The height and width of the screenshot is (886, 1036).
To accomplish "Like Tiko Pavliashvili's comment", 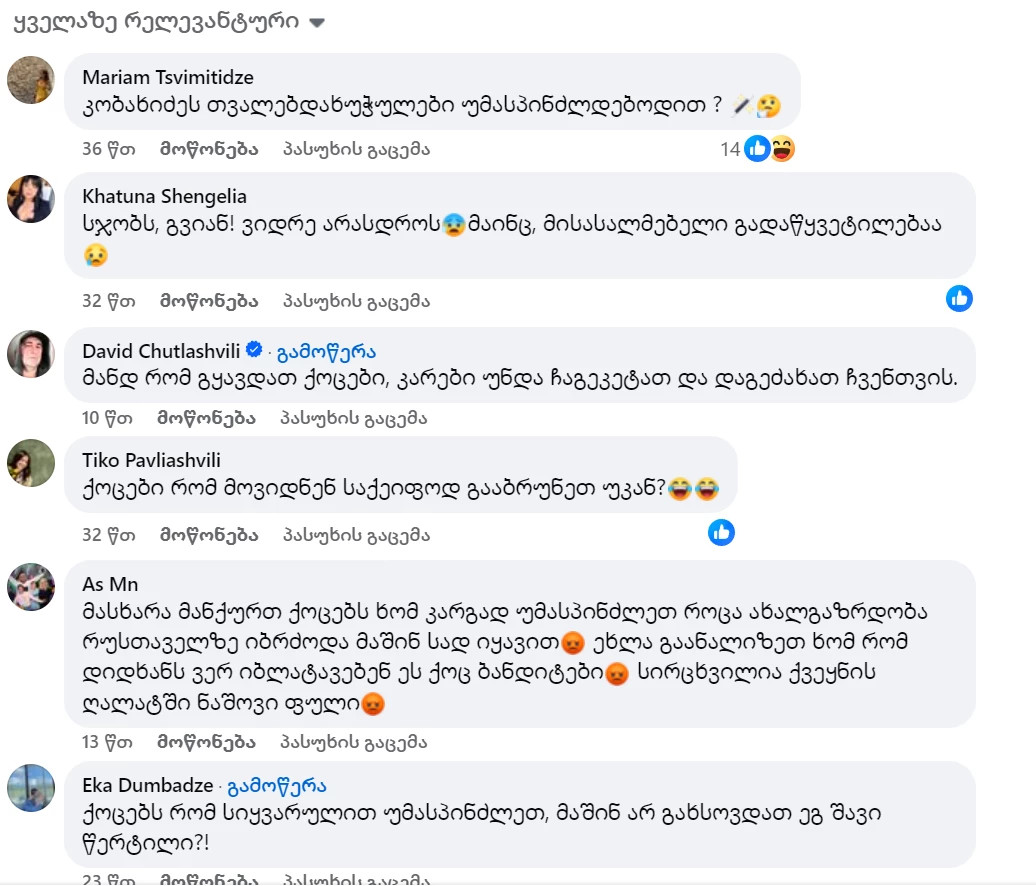I will tap(209, 535).
